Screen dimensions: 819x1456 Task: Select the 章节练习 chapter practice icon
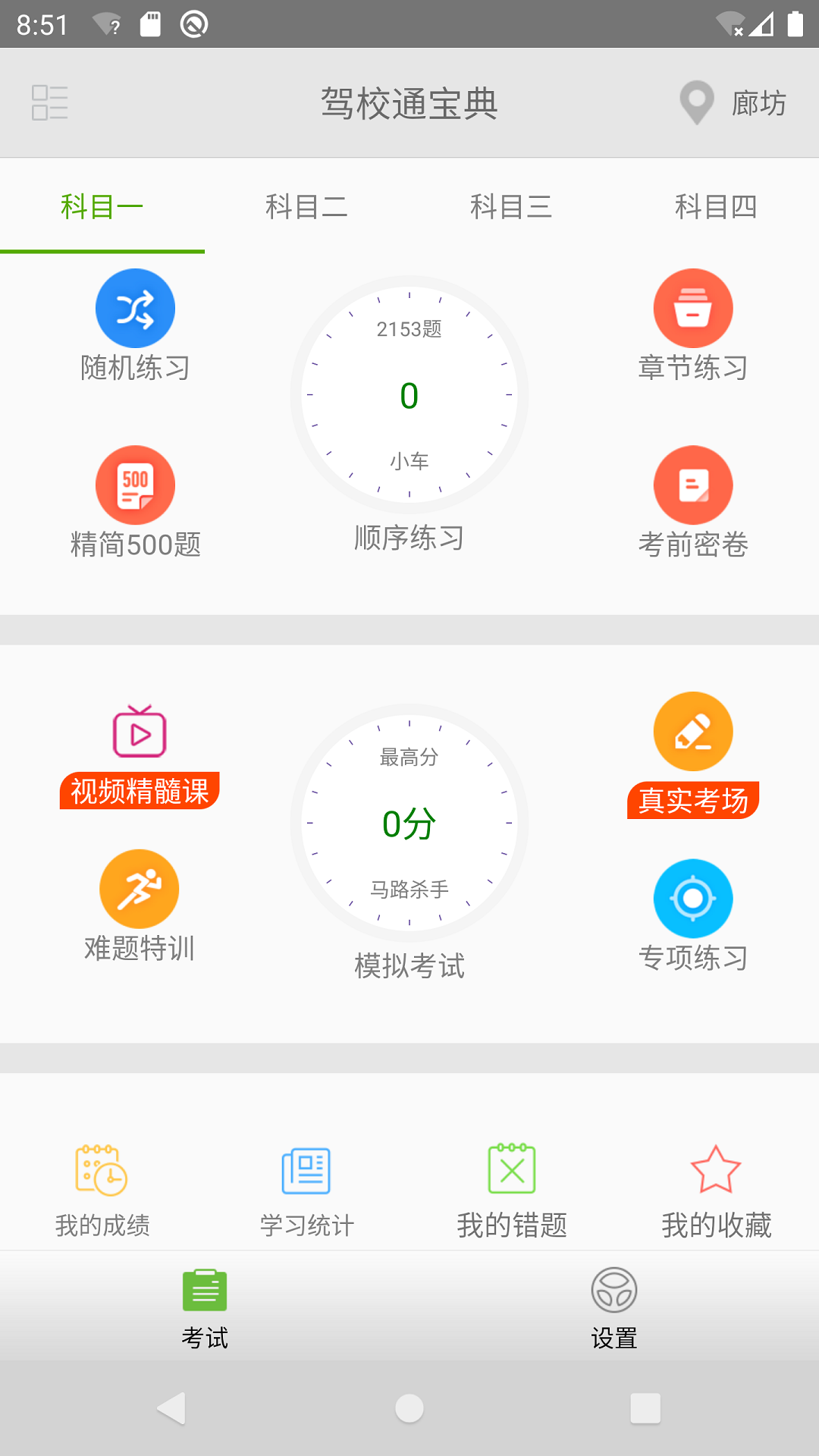(692, 308)
